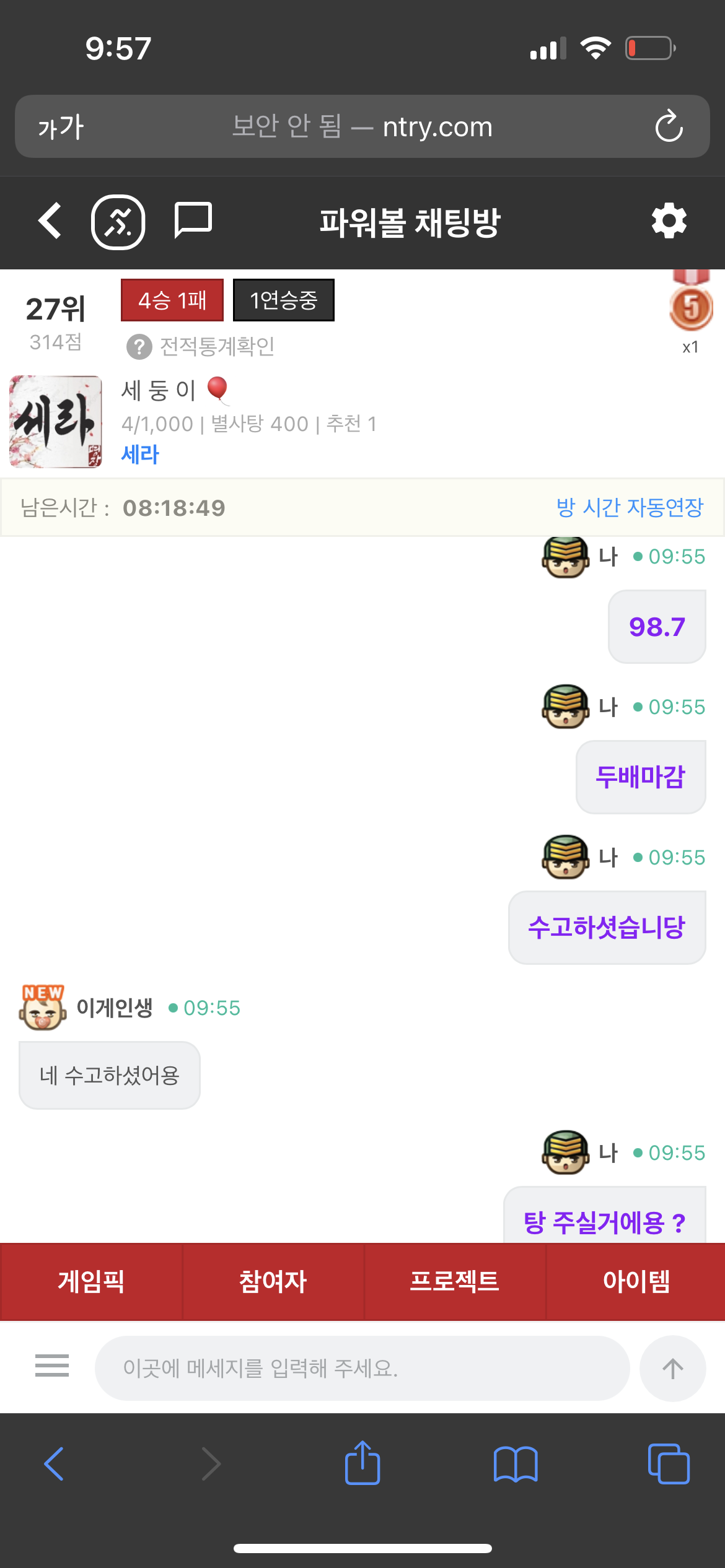Open the 프로젝트 tab

pos(454,1281)
